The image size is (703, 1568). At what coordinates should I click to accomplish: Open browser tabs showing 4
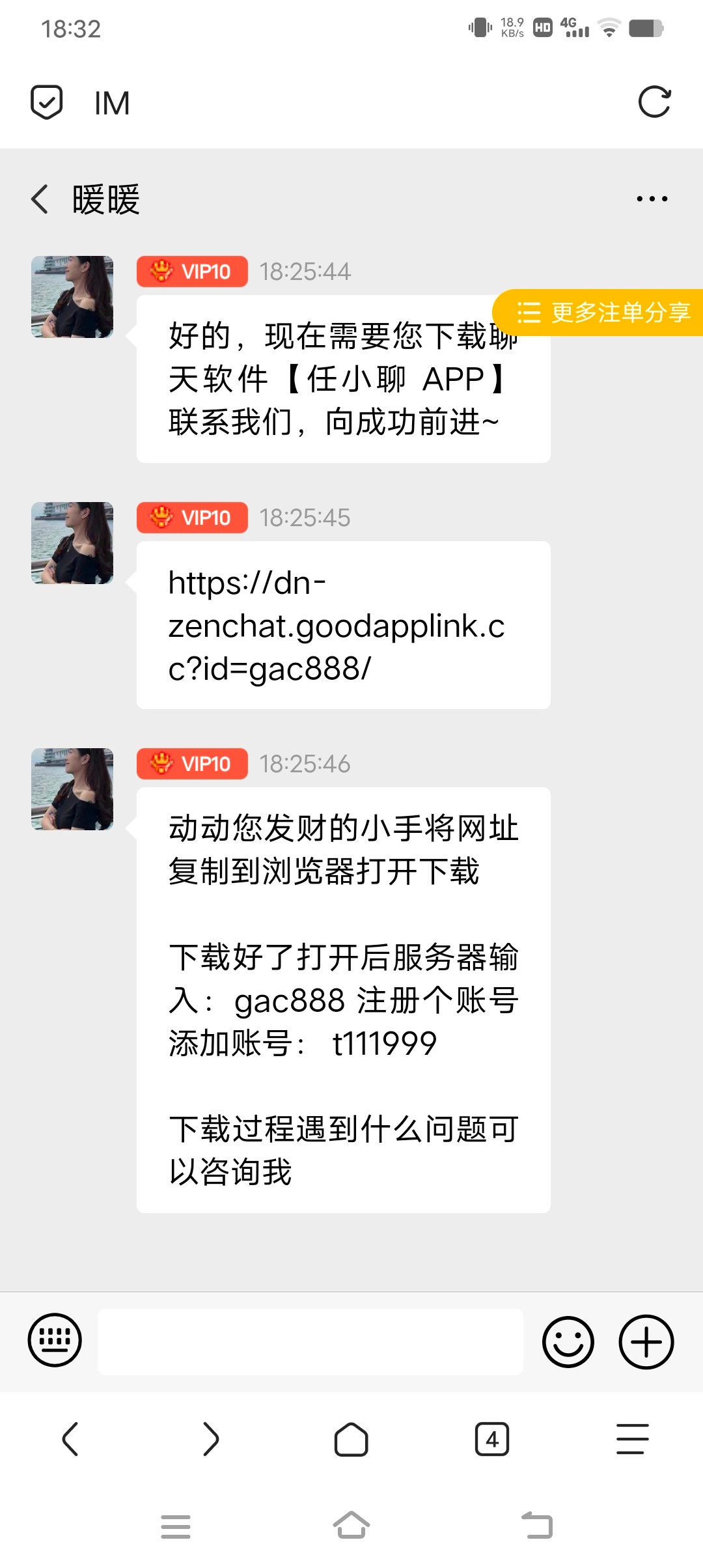(491, 1439)
